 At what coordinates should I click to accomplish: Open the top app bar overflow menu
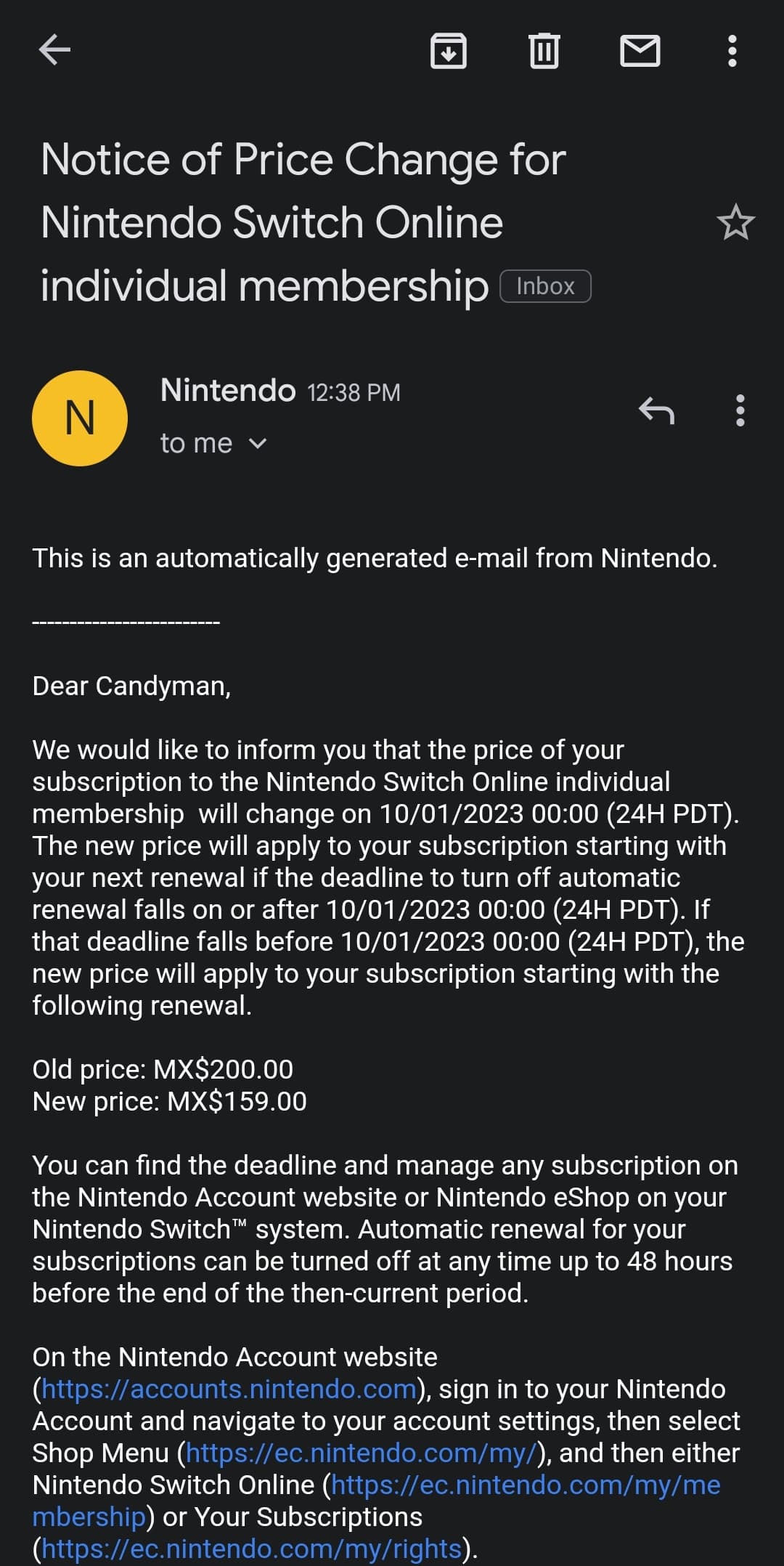click(x=732, y=51)
